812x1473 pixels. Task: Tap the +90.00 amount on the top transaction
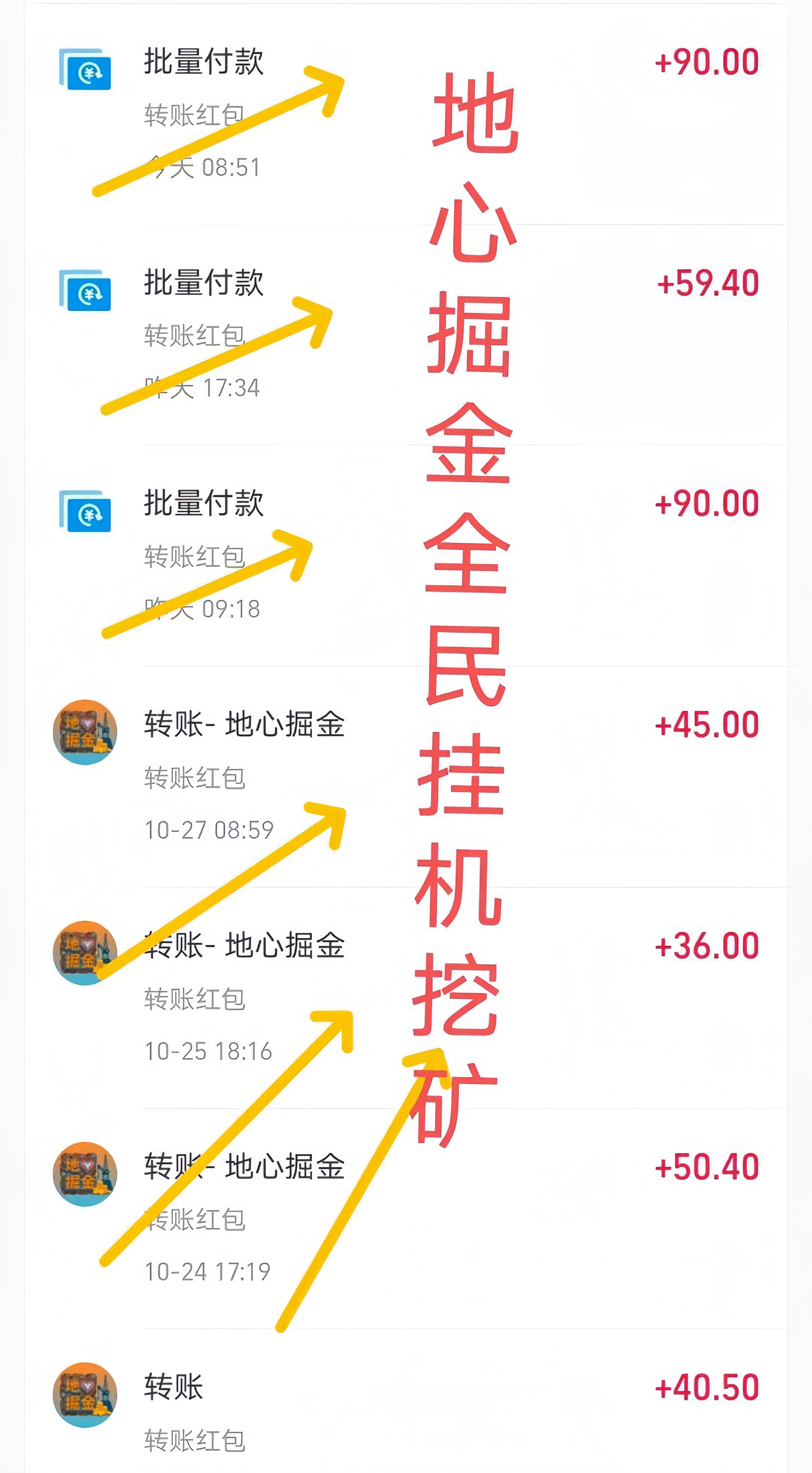(706, 63)
